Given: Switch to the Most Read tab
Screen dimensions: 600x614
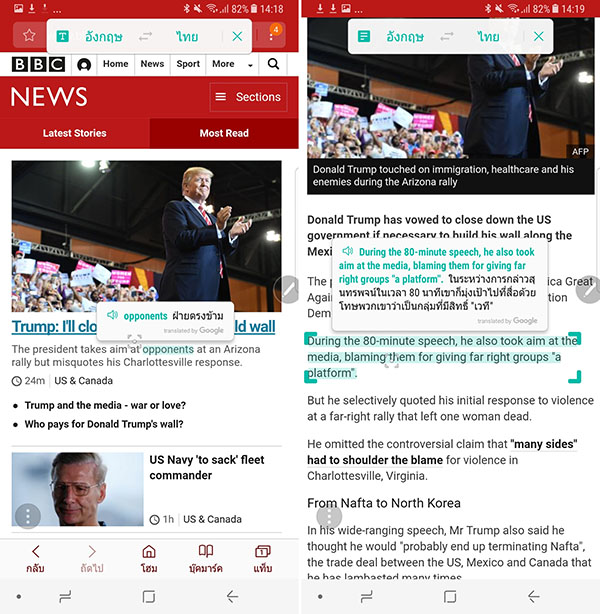Looking at the screenshot, I should [224, 133].
